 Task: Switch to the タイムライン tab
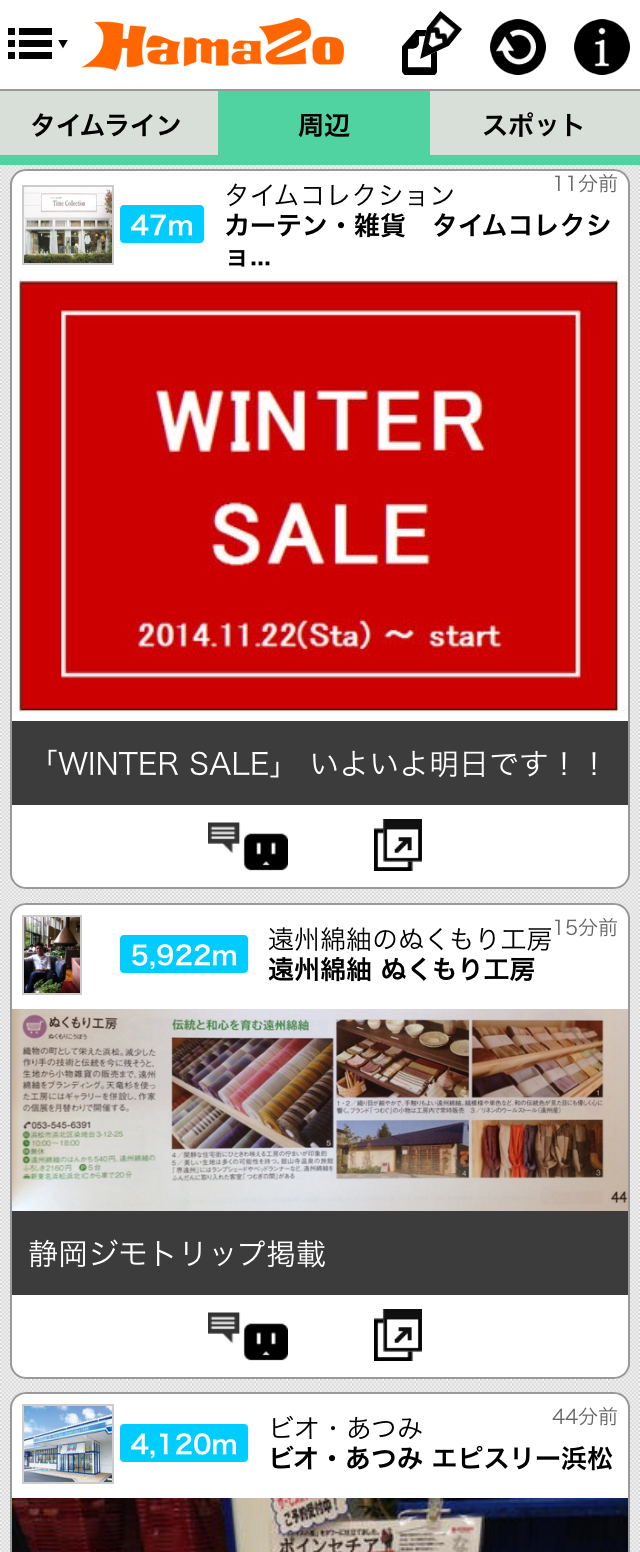coord(107,125)
